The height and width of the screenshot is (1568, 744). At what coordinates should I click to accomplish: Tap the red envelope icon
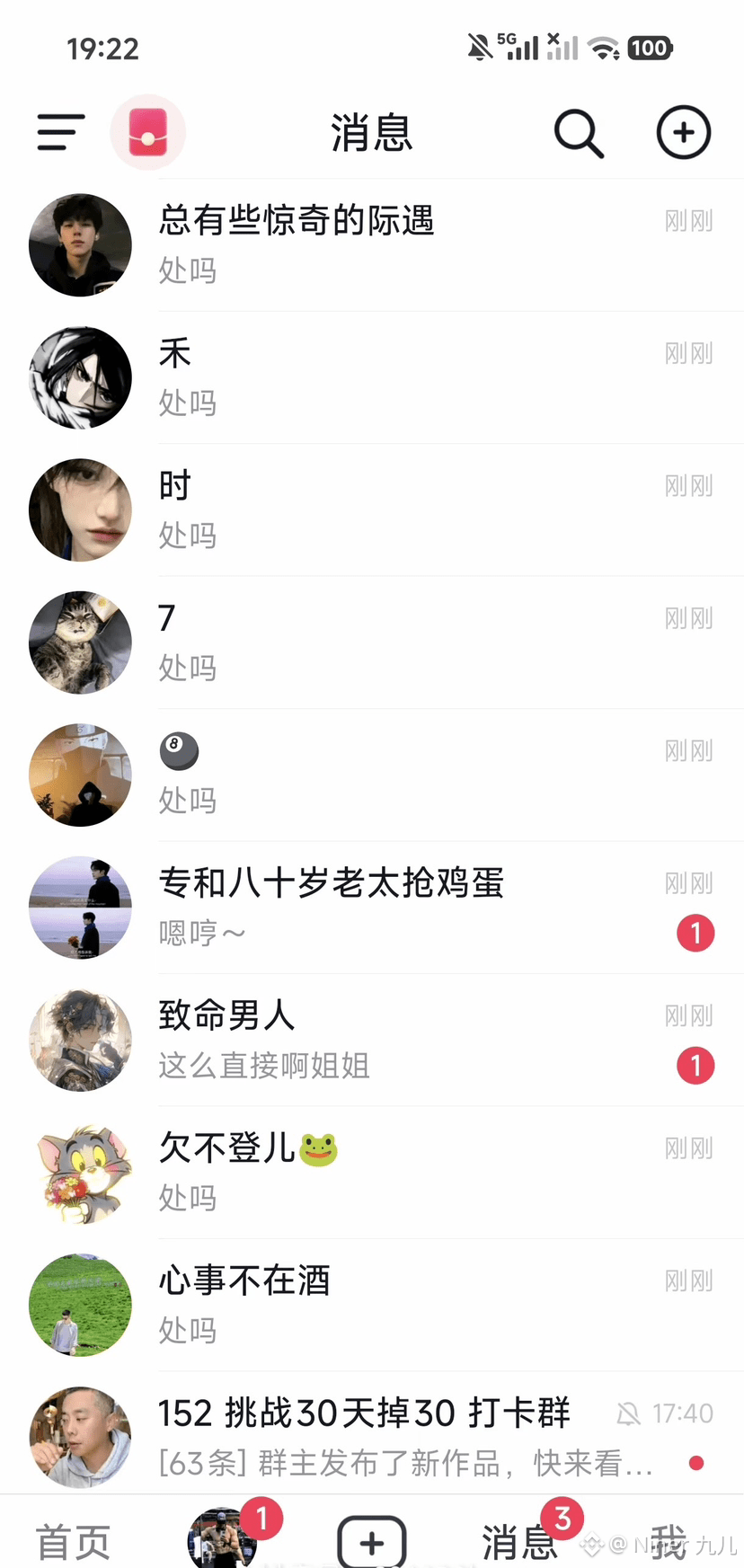pos(147,132)
